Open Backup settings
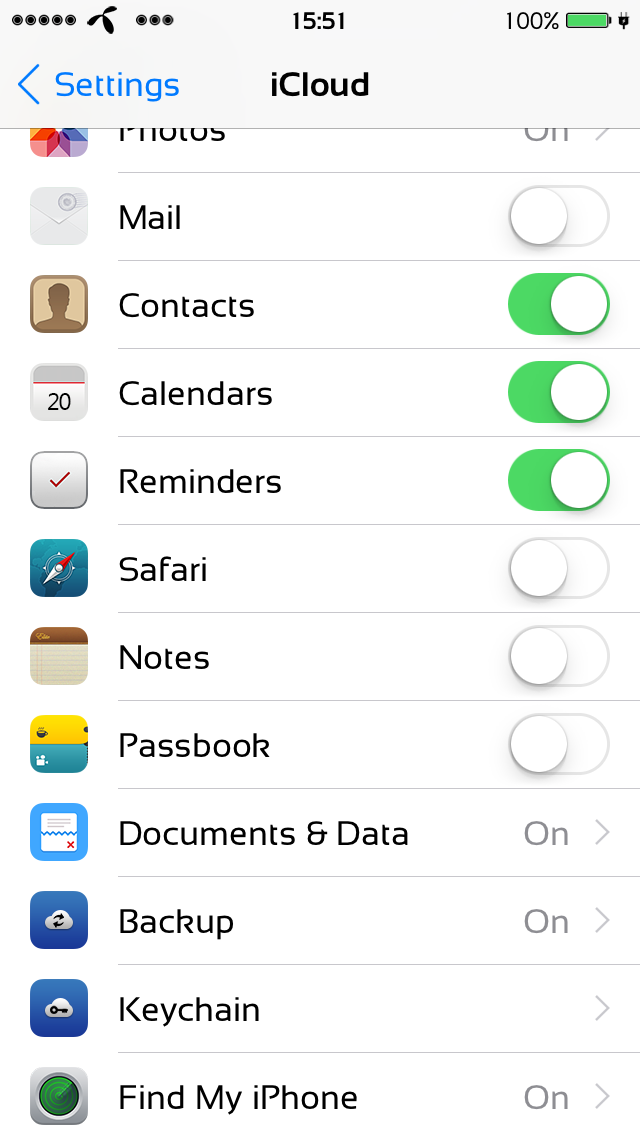This screenshot has height=1136, width=640. point(320,921)
